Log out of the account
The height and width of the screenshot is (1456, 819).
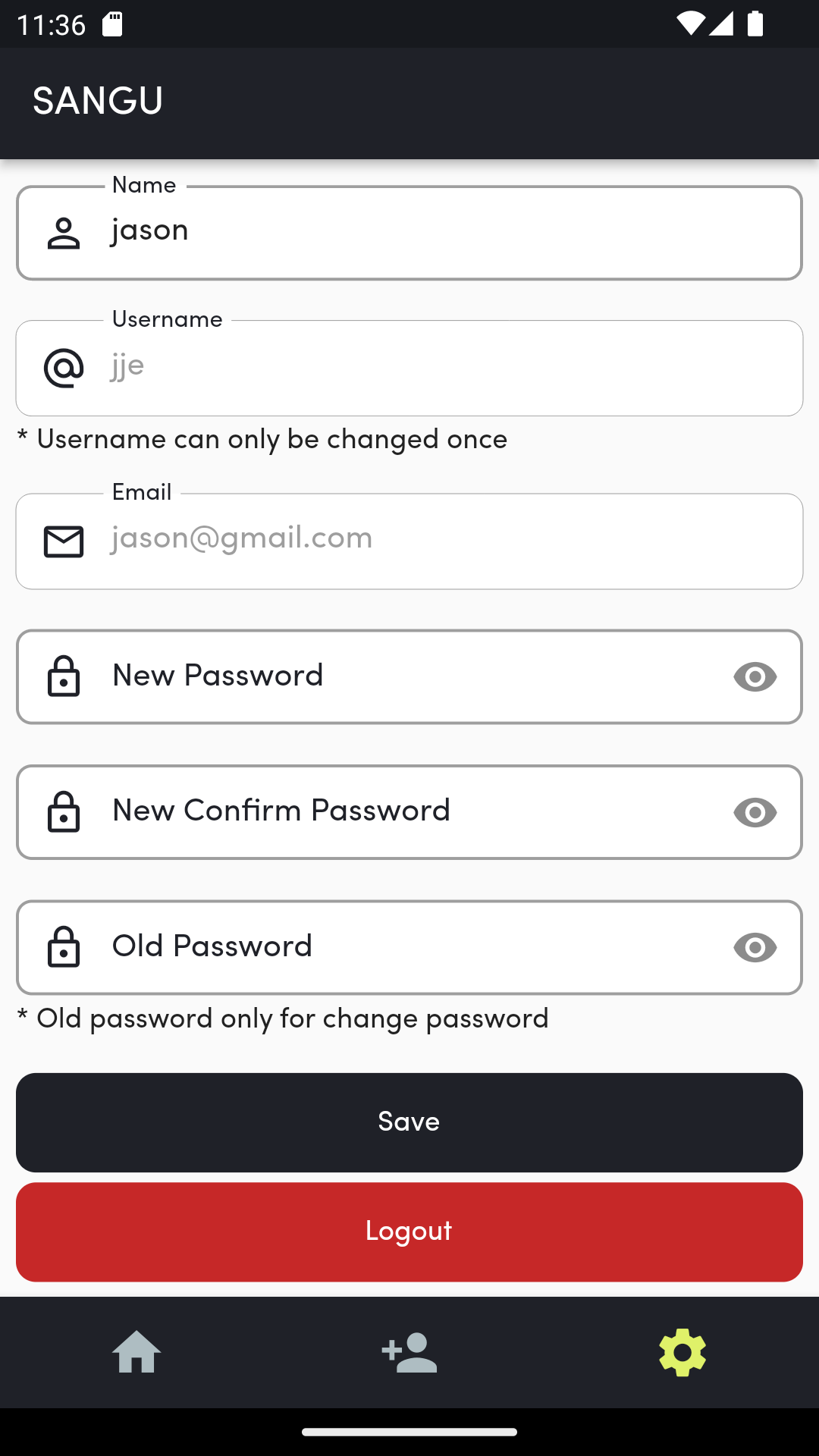tap(409, 1232)
